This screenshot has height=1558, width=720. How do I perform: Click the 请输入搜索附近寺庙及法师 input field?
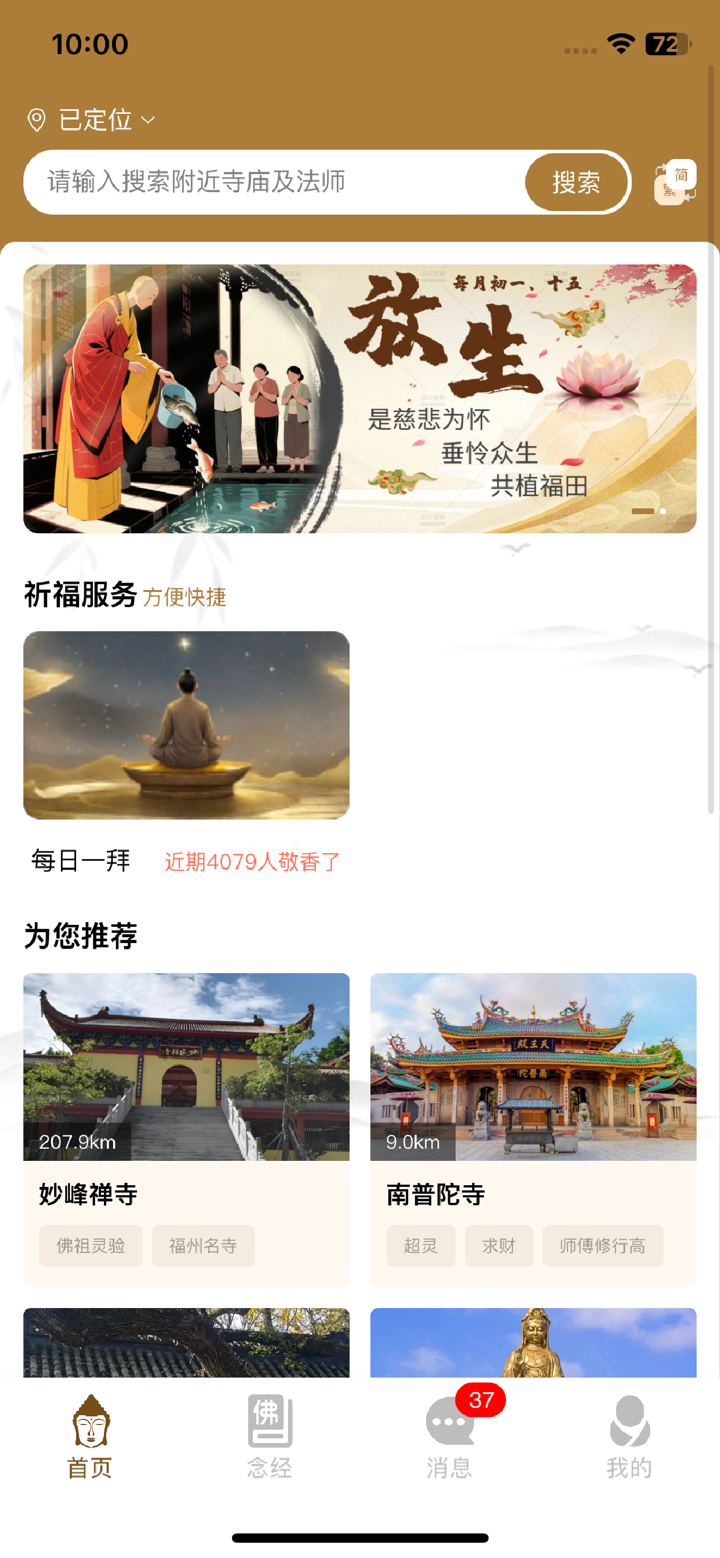(270, 182)
